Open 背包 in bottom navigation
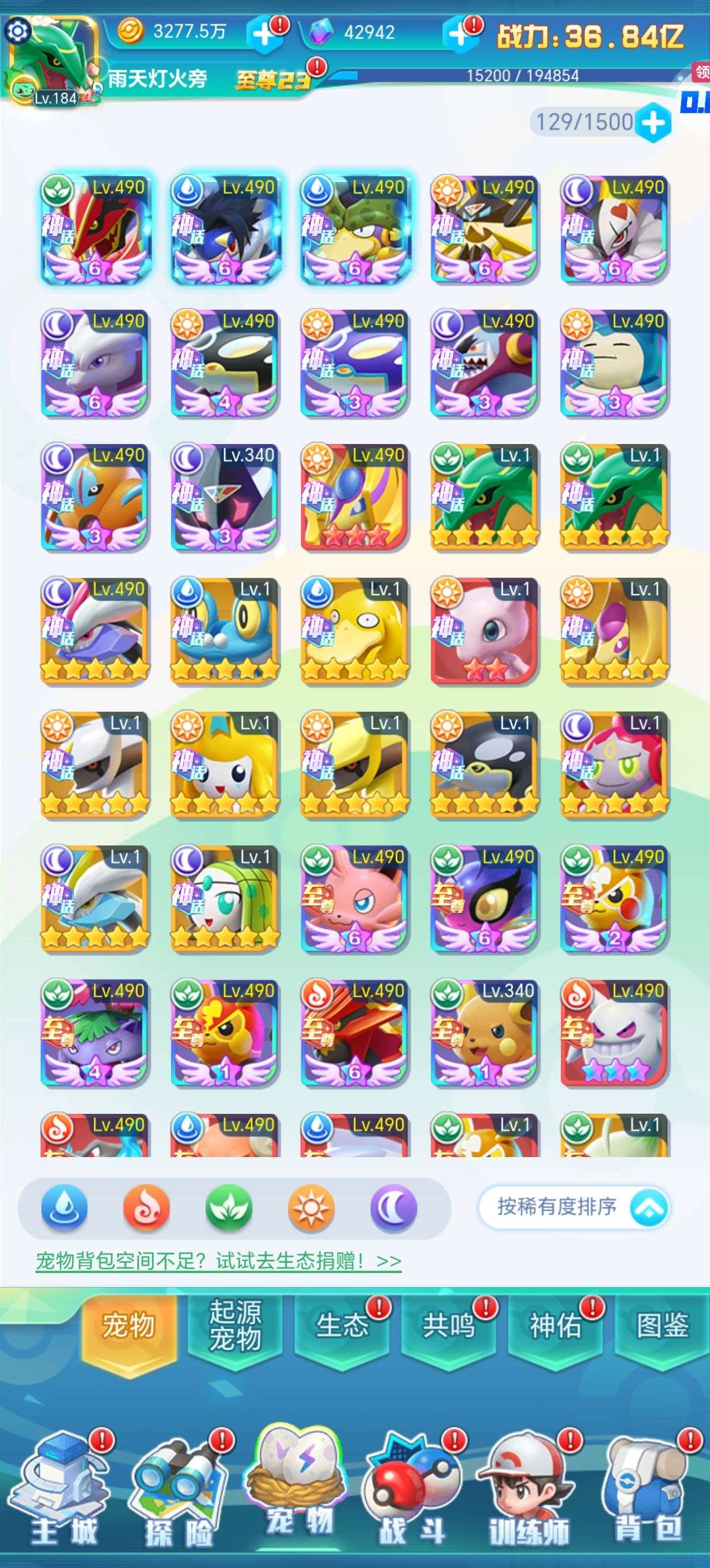 click(x=647, y=1494)
